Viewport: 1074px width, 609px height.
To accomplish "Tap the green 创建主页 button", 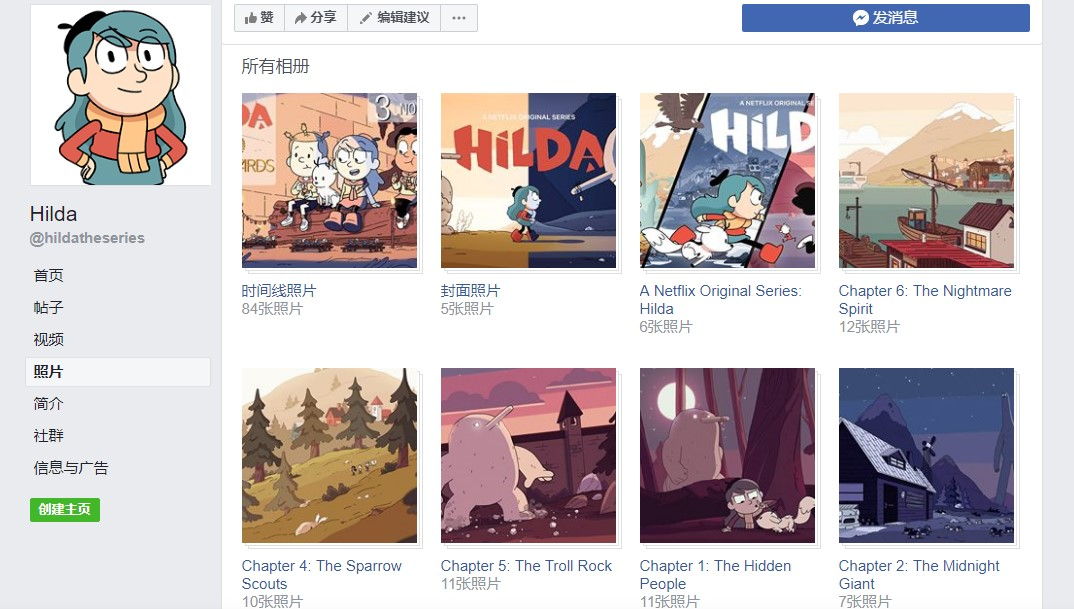I will (65, 509).
